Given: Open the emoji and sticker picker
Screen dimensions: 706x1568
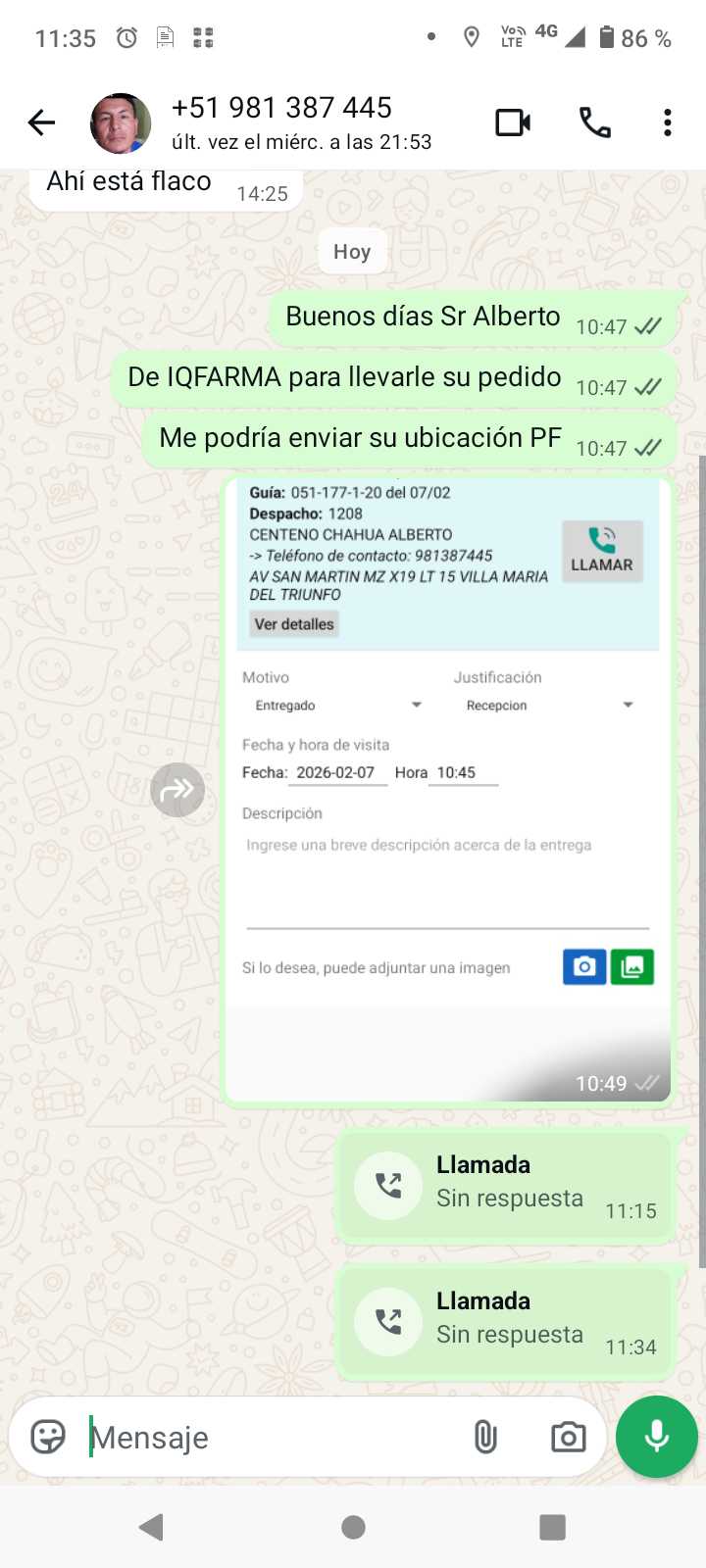Looking at the screenshot, I should point(48,1437).
